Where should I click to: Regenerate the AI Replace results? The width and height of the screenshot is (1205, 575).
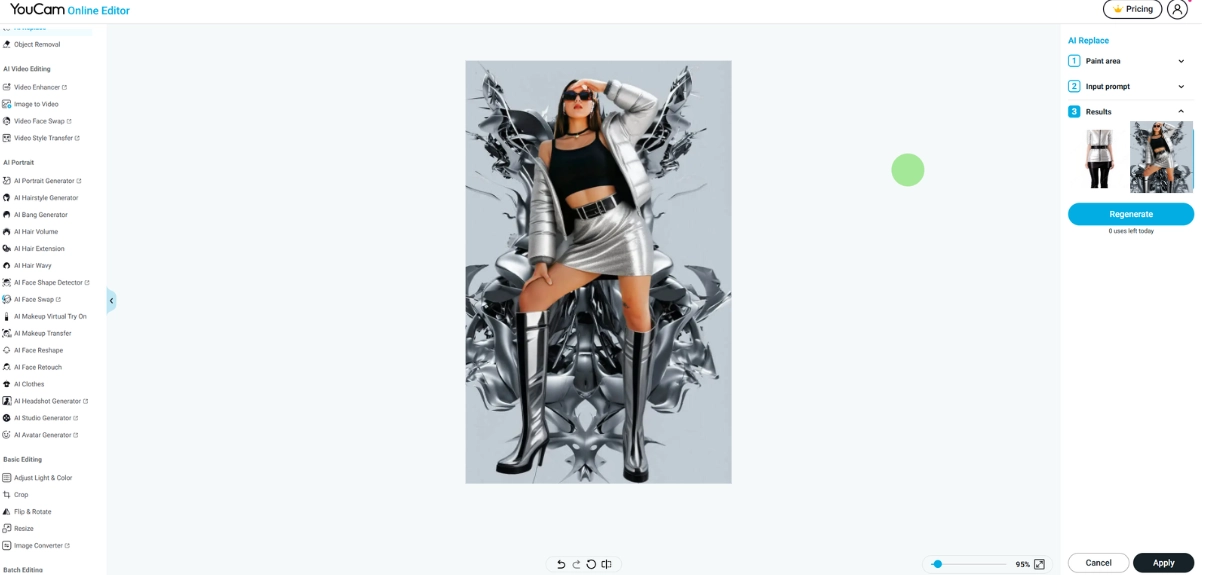tap(1130, 214)
